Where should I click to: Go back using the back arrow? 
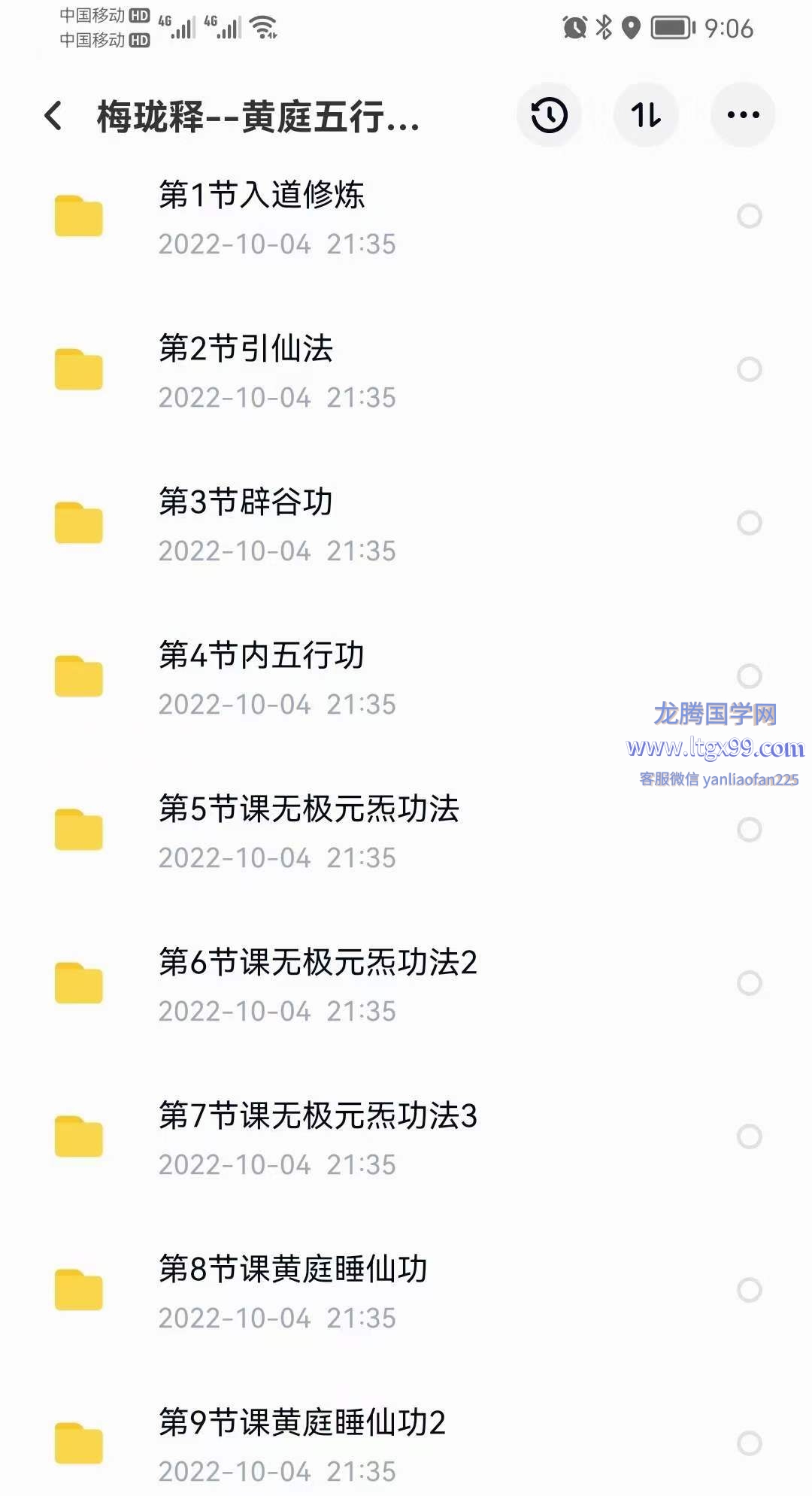(x=53, y=116)
